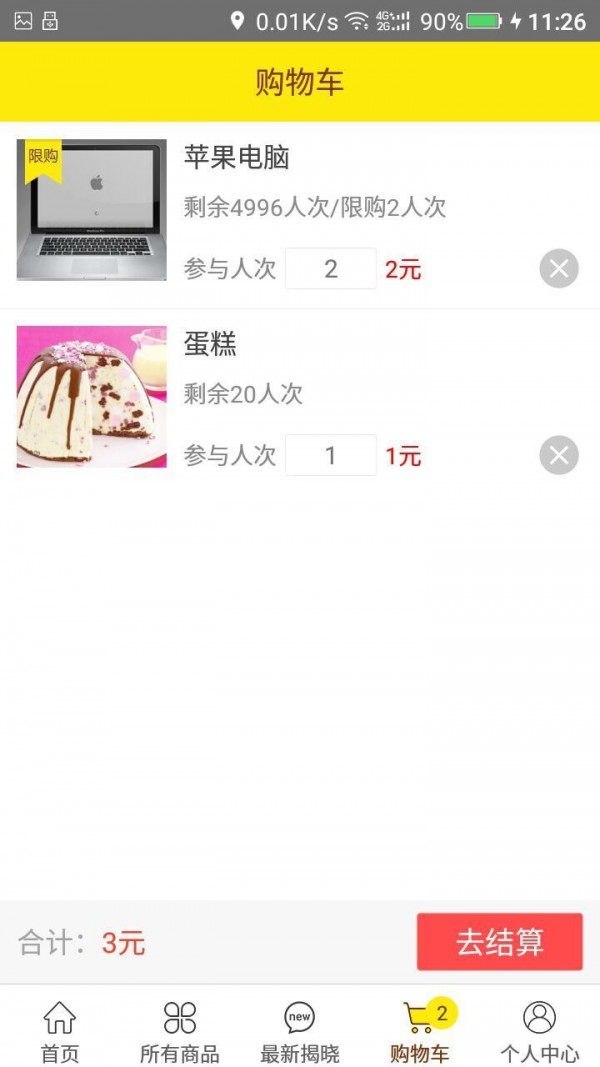The width and height of the screenshot is (600, 1067).
Task: Remove 苹果电脑 from the cart
Action: pos(559,268)
